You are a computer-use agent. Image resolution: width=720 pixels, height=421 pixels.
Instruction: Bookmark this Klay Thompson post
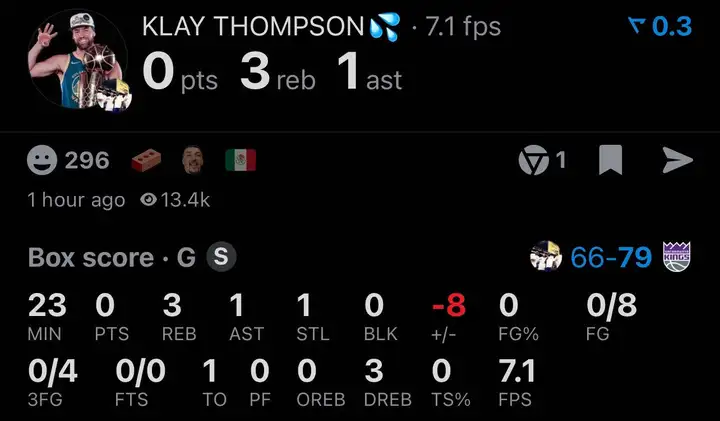point(610,160)
